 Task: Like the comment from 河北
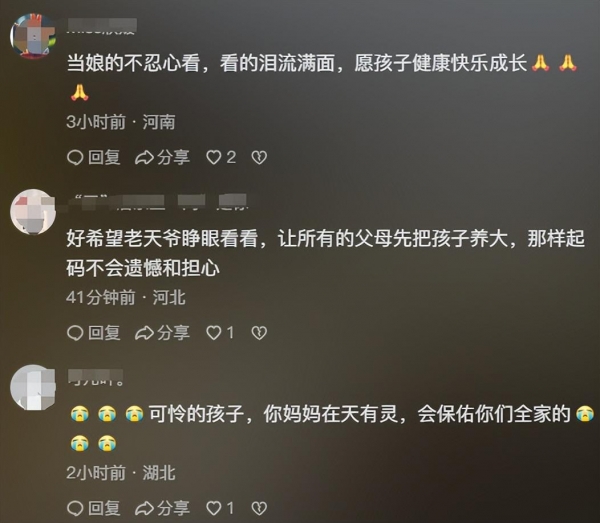220,332
